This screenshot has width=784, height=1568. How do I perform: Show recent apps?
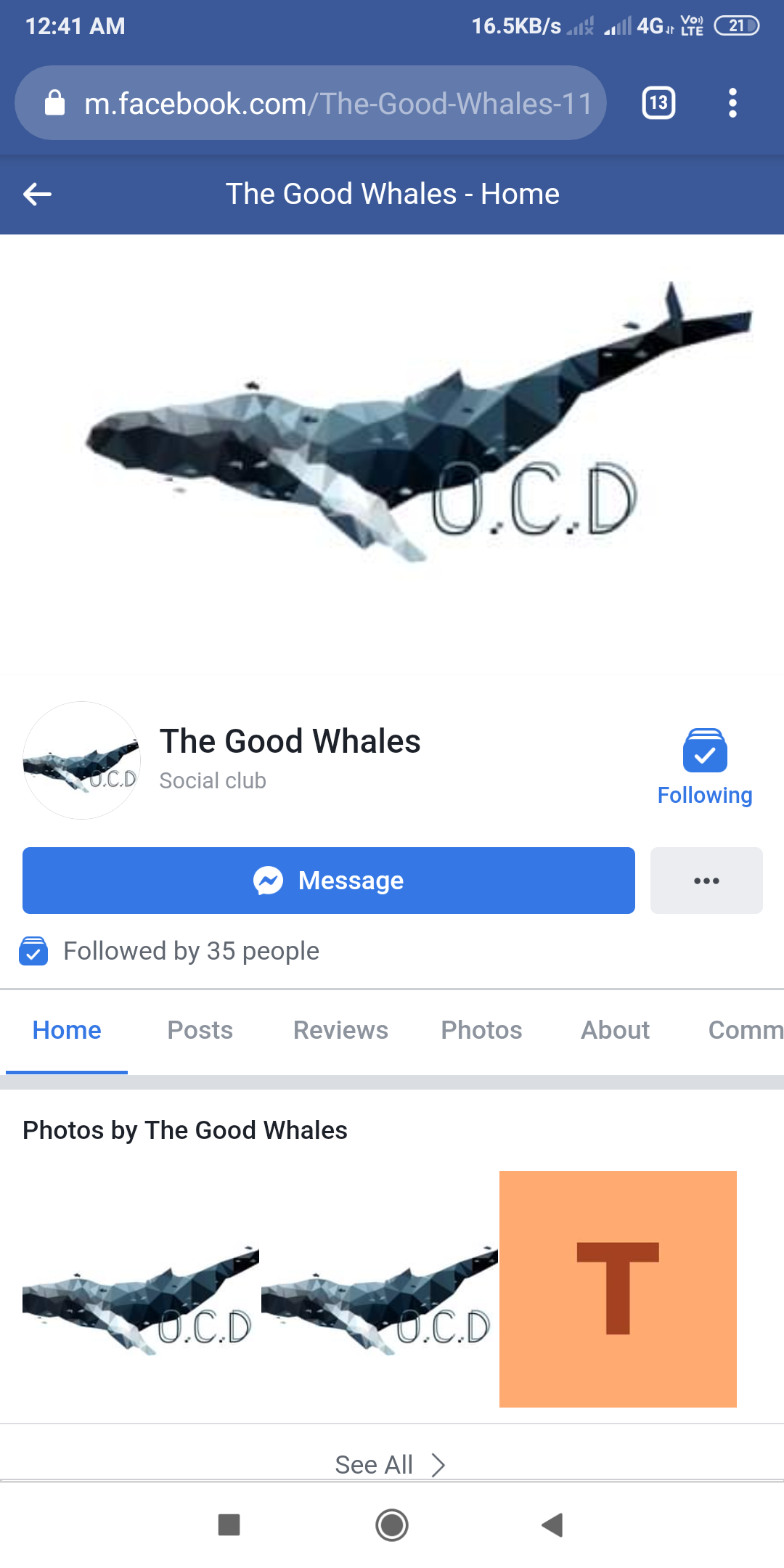point(229,1525)
